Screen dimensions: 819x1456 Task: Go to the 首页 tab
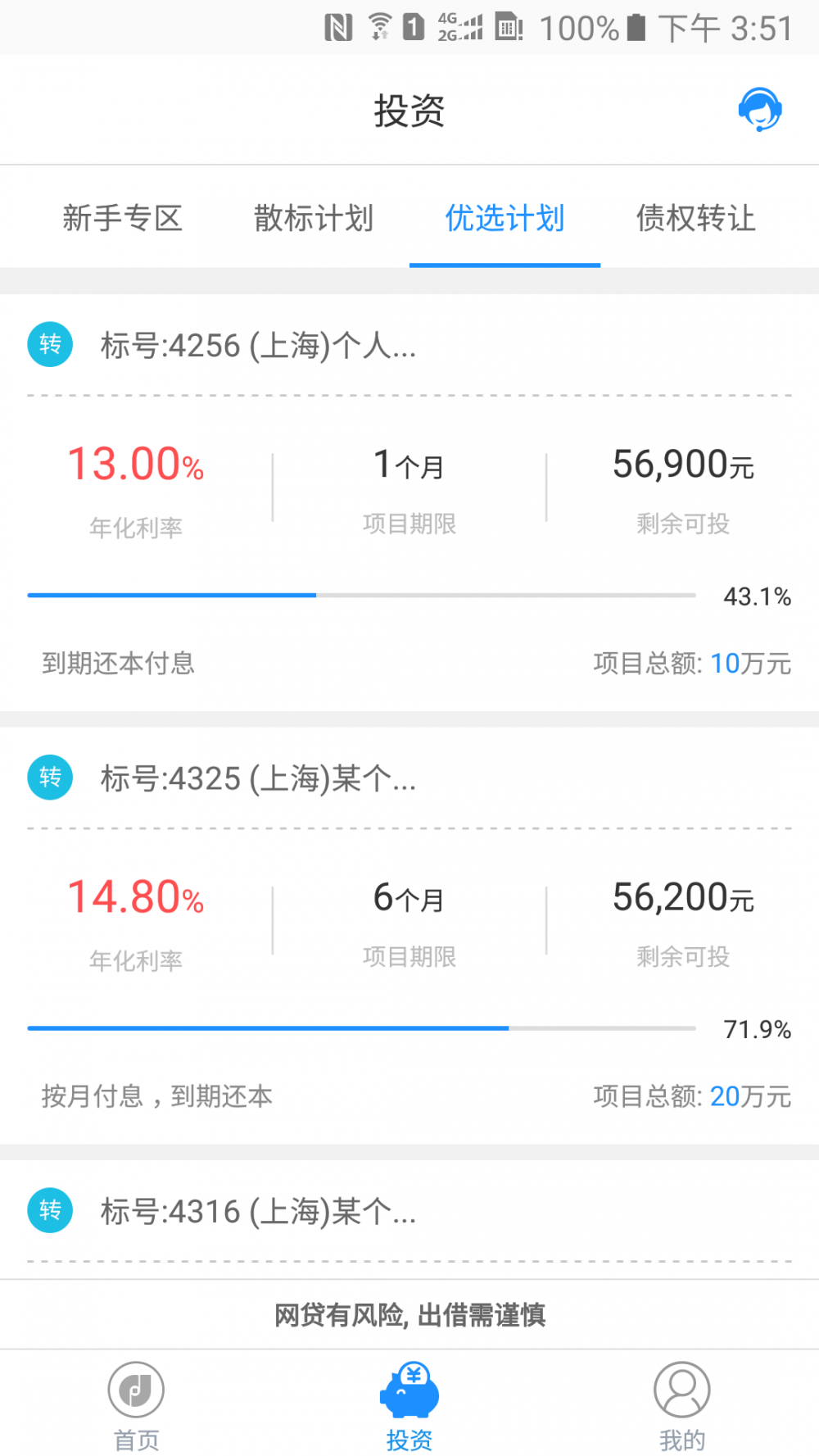(x=136, y=1404)
